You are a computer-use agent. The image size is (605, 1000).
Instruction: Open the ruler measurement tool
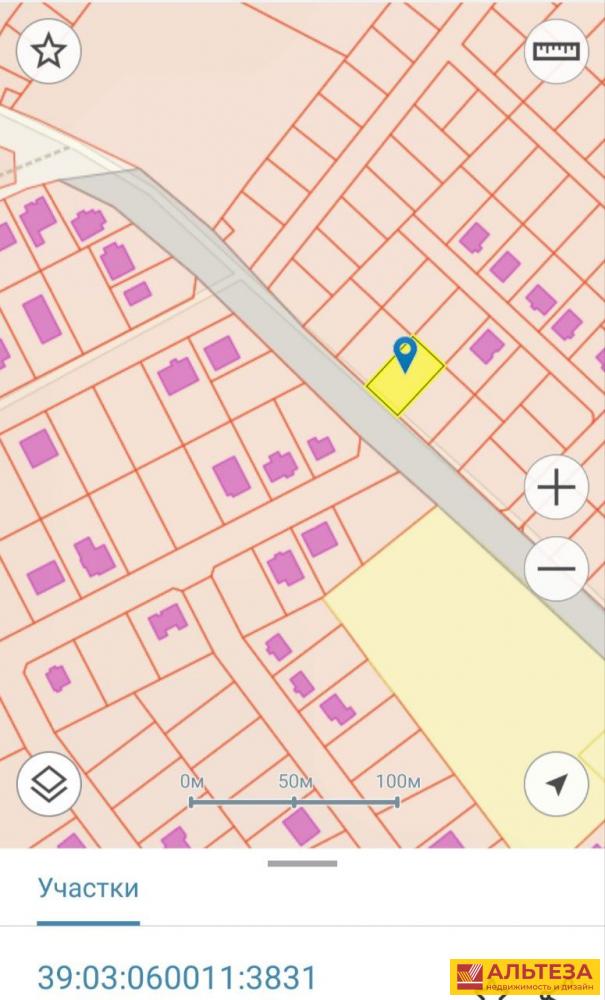(x=556, y=51)
